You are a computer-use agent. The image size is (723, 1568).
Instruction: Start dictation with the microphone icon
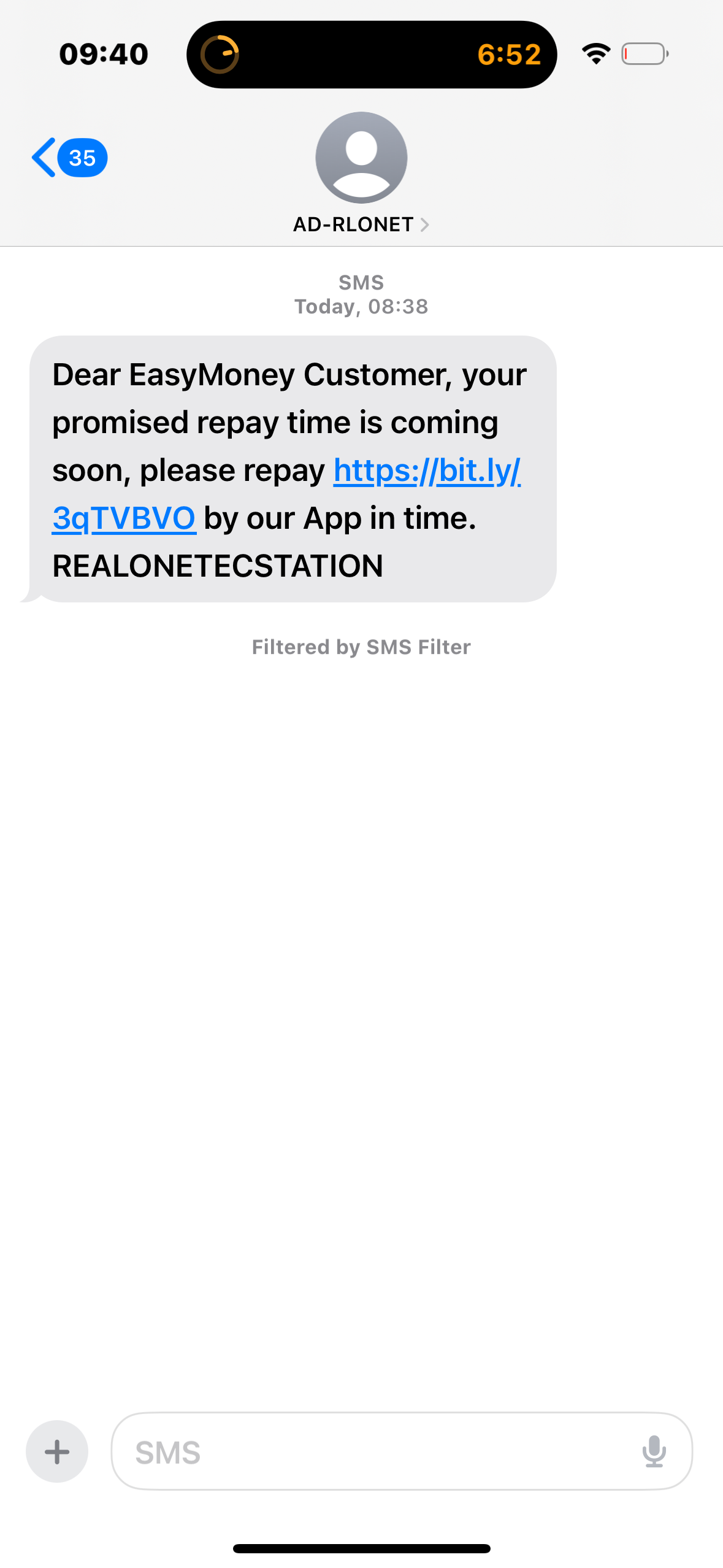pyautogui.click(x=654, y=1451)
